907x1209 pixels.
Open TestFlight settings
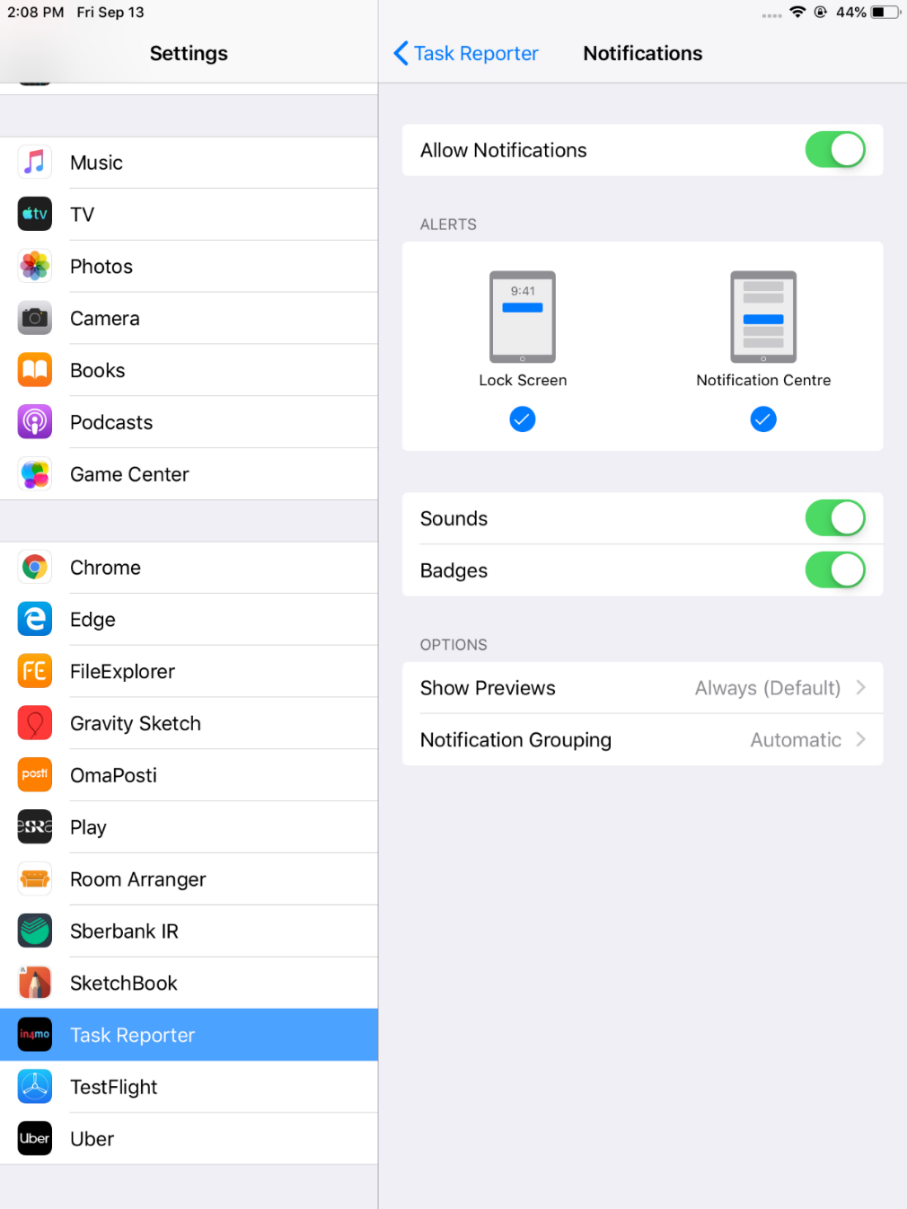pos(189,1088)
